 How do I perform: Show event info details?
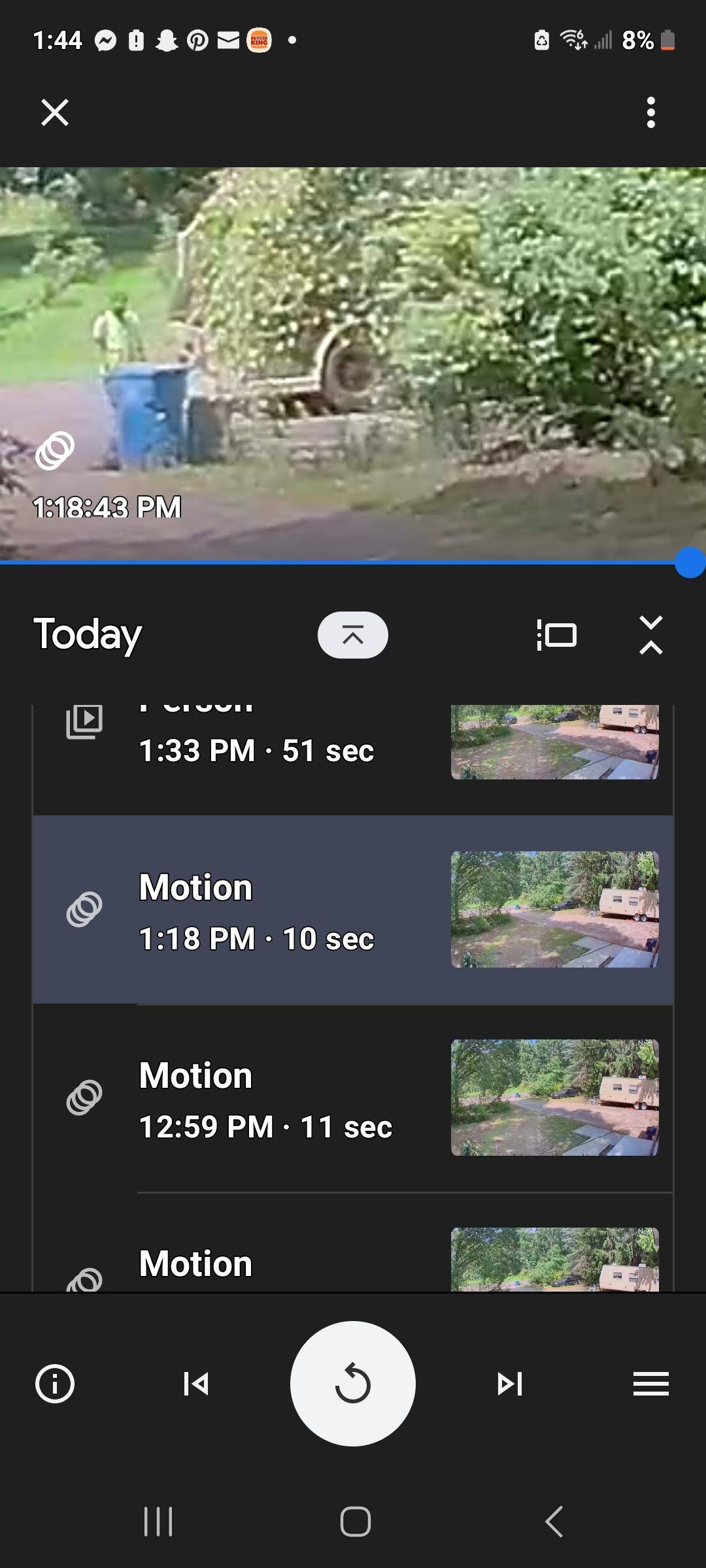[x=55, y=1384]
